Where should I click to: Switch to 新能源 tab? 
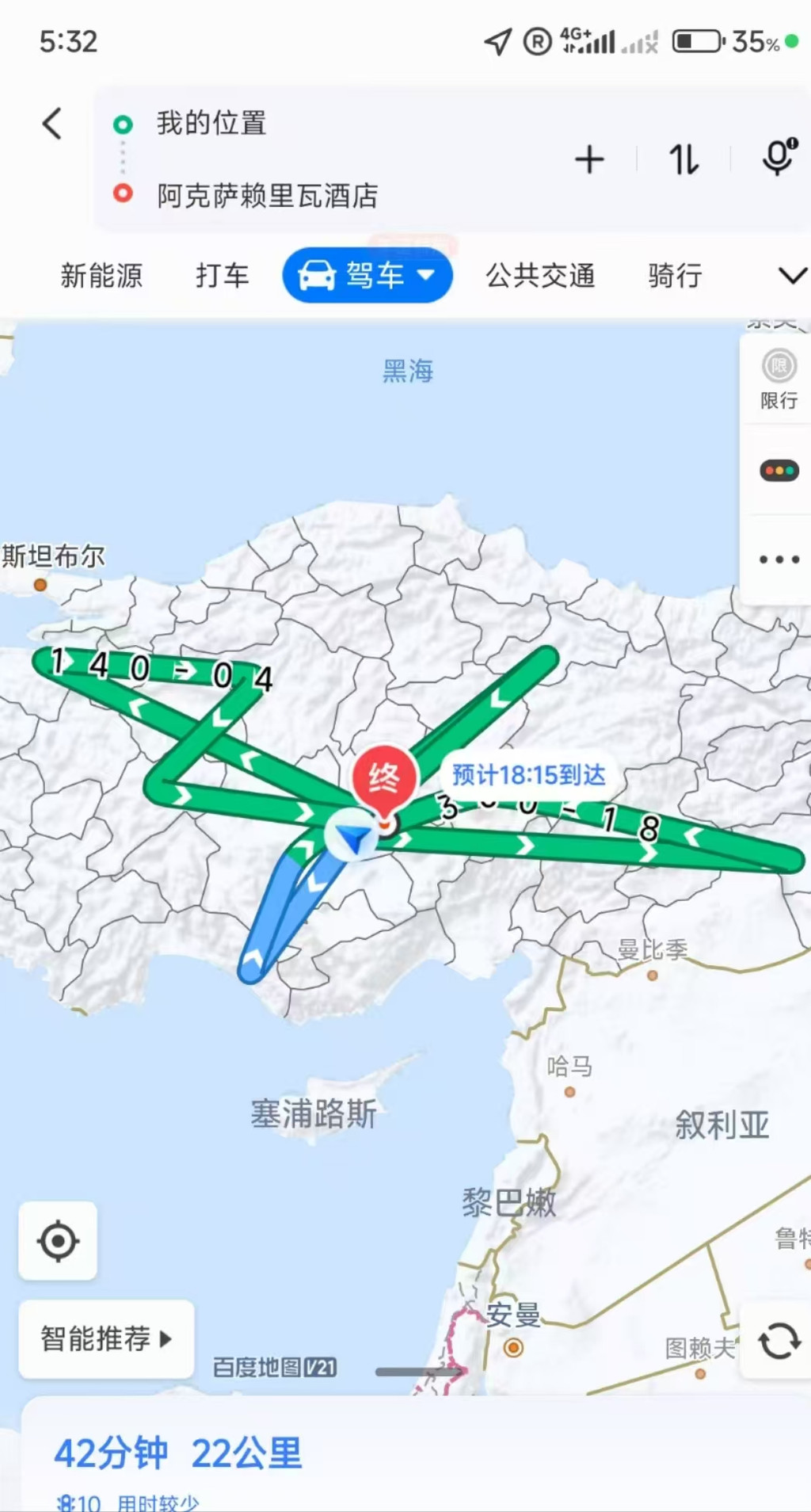click(102, 276)
